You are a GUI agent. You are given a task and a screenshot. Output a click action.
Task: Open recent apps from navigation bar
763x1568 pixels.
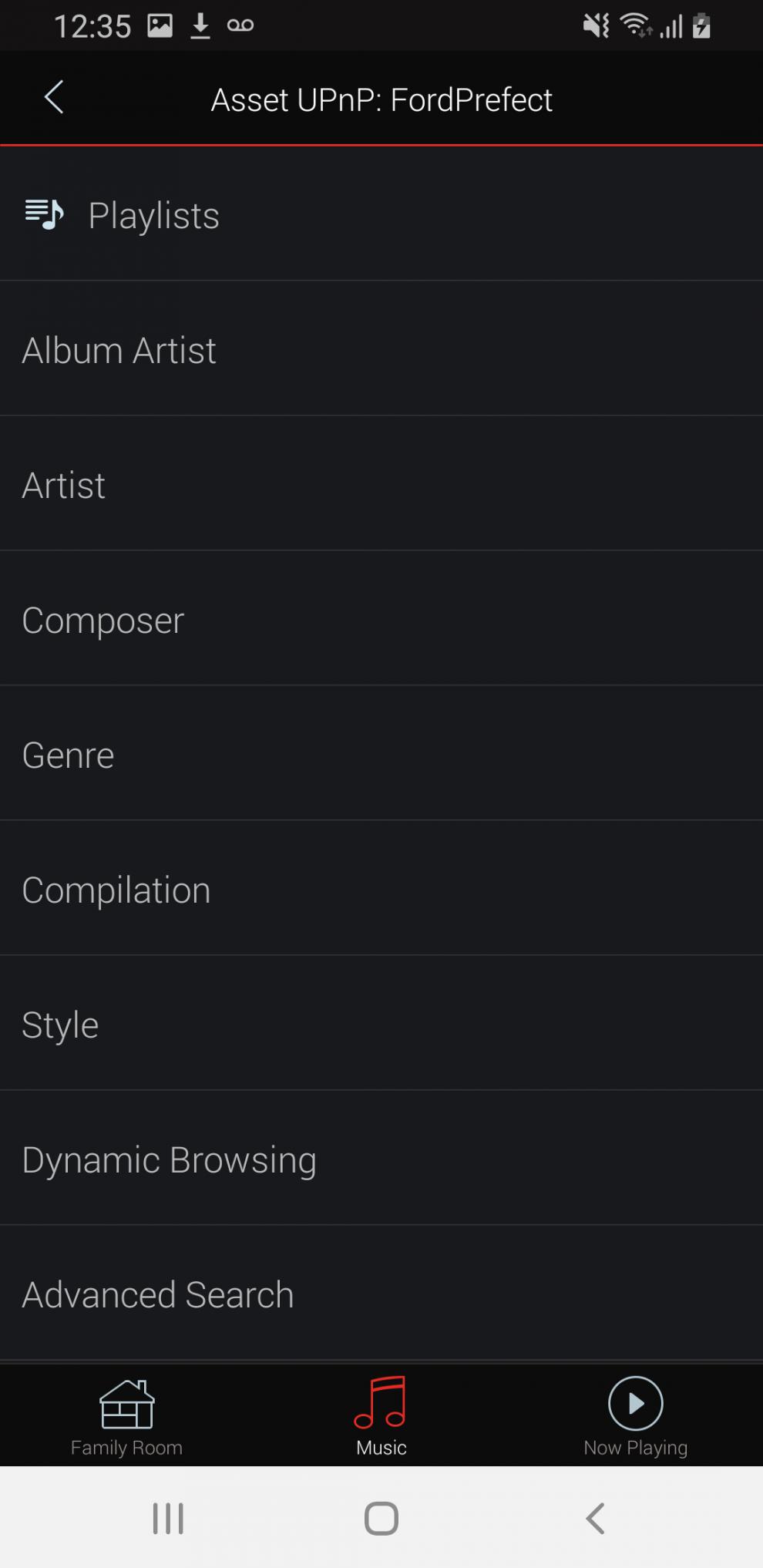pos(168,1519)
